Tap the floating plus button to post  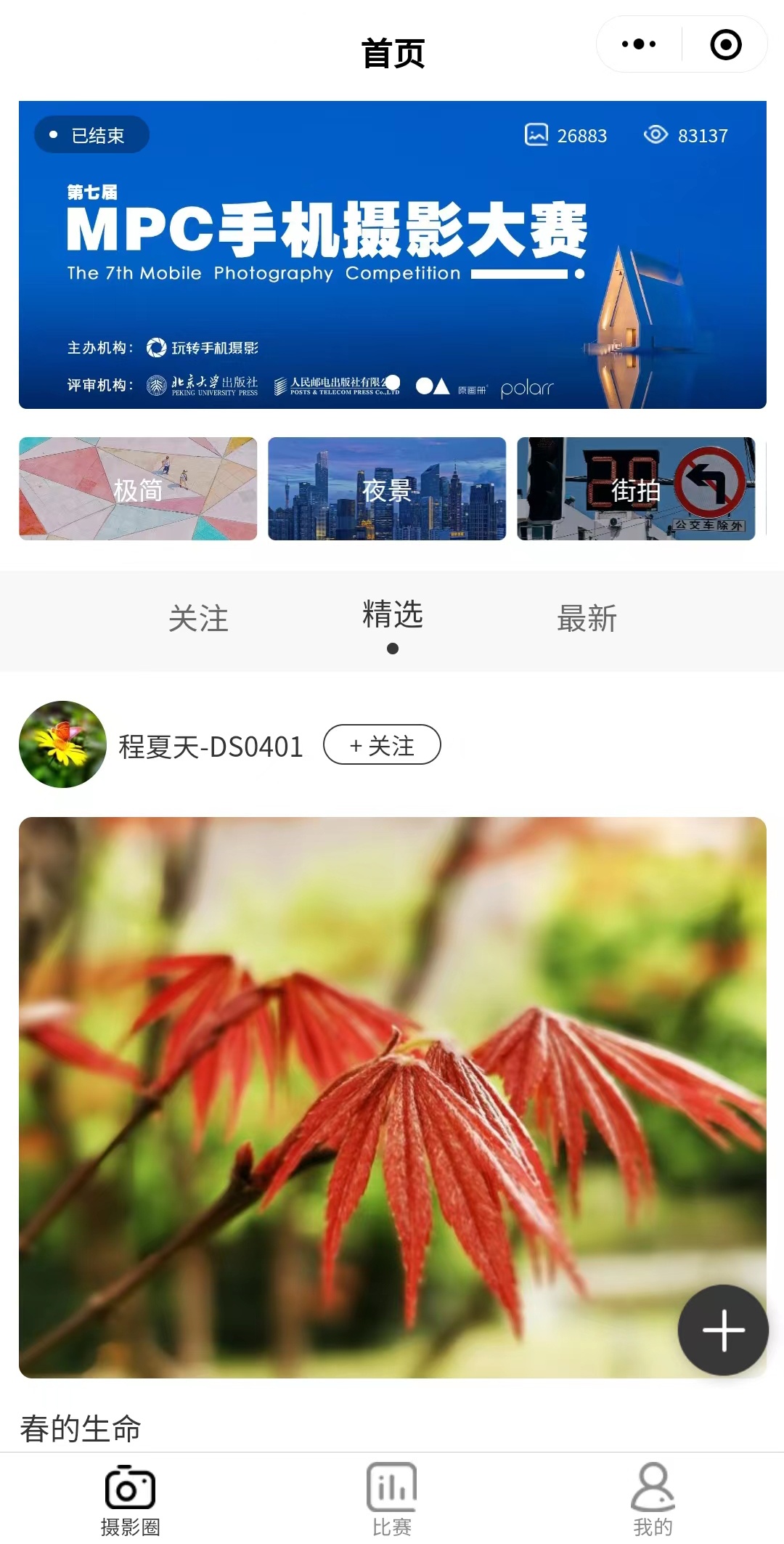(x=723, y=1330)
